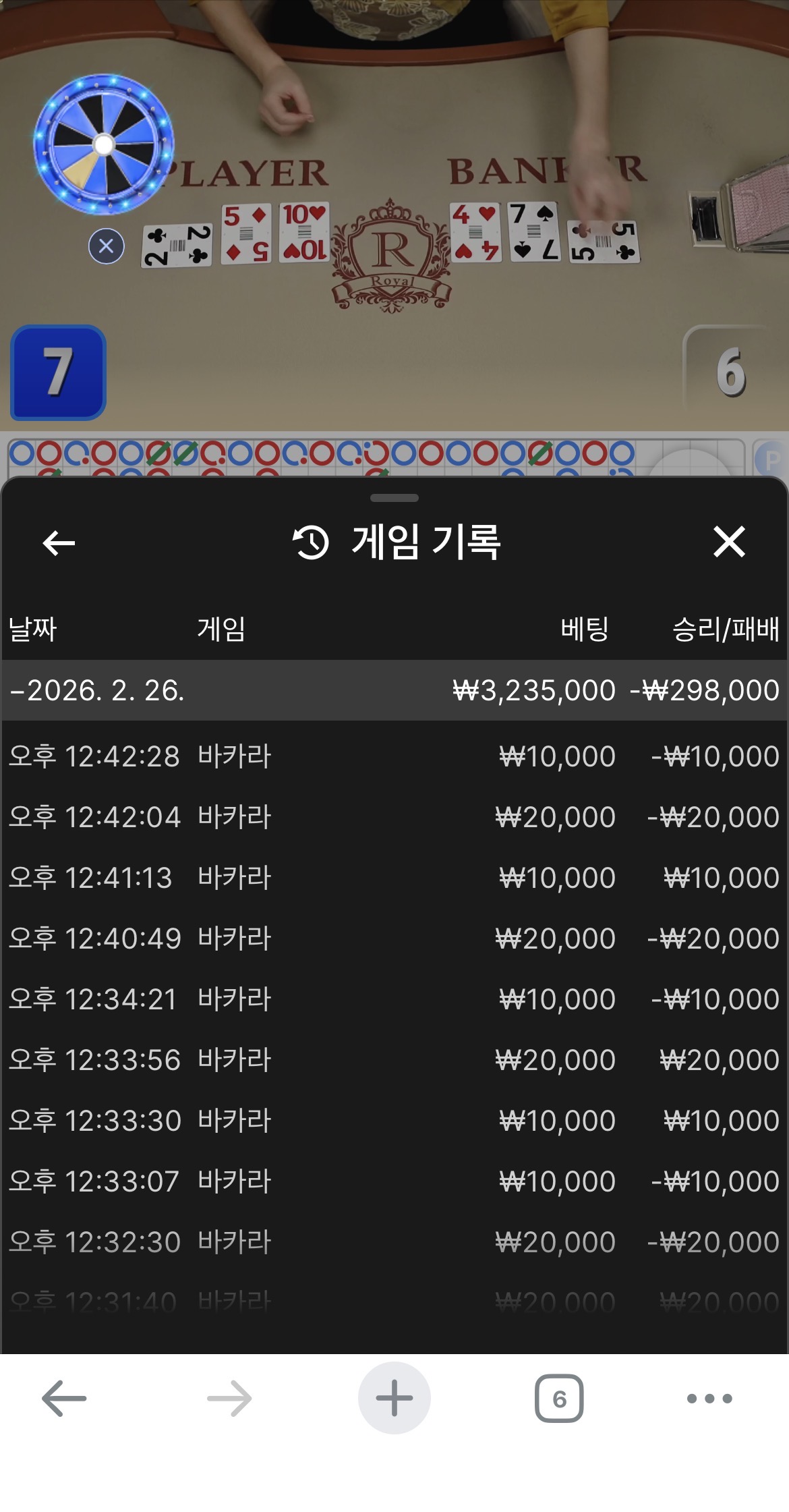Dismiss the blue spinning wheel widget
The width and height of the screenshot is (789, 1512).
click(x=107, y=246)
